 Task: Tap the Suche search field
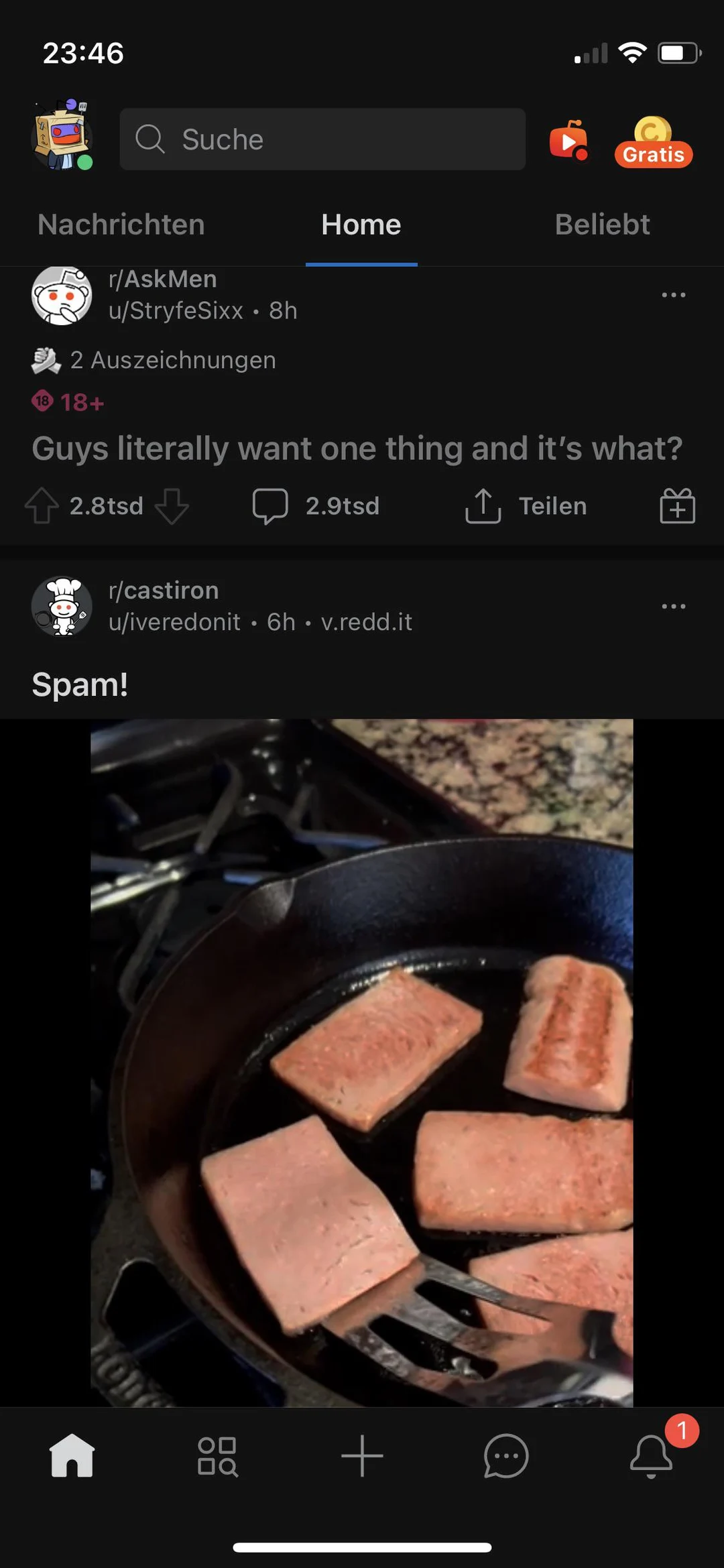[x=322, y=139]
